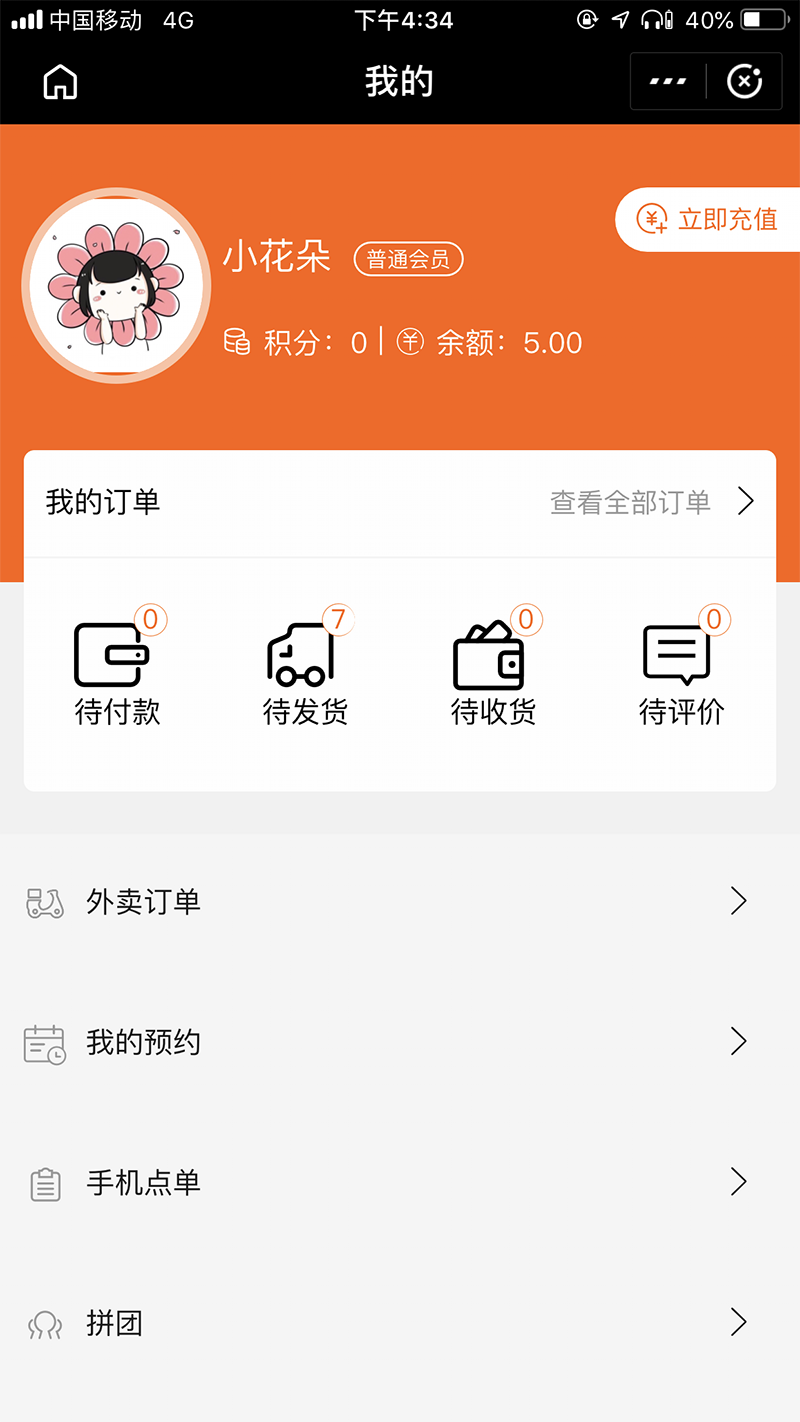Image resolution: width=800 pixels, height=1422 pixels.
Task: Expand 查看全部订单 via its chevron
Action: [x=745, y=502]
